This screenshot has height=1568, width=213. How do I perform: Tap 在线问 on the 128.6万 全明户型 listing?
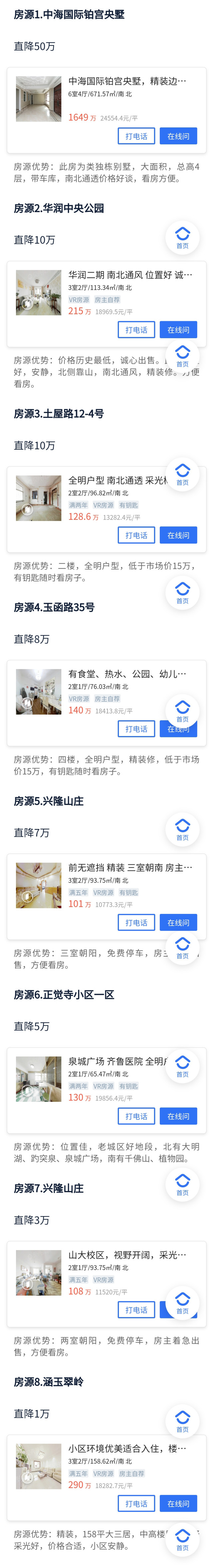178,536
